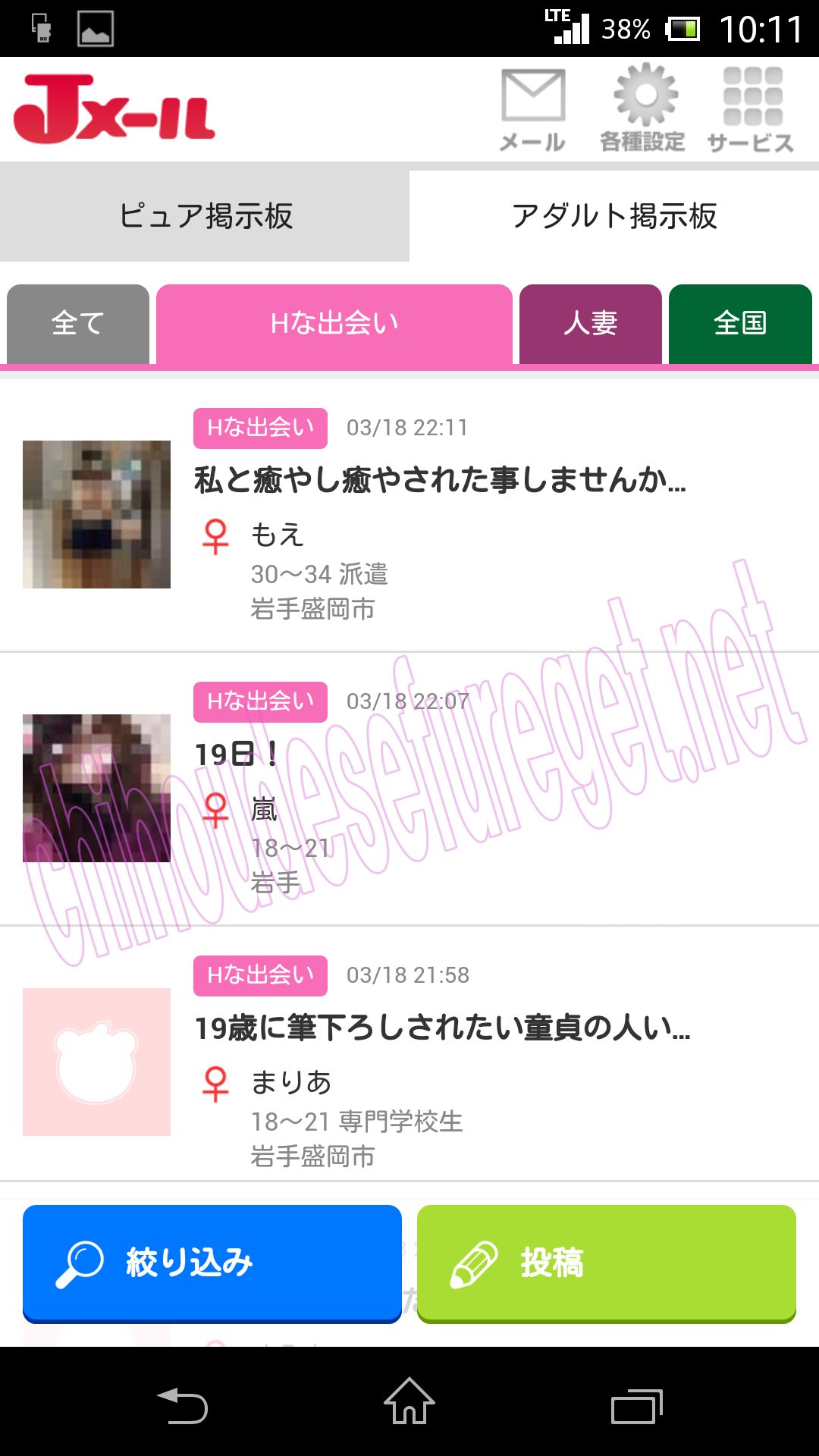Select the Hな出会い category filter

tap(334, 324)
